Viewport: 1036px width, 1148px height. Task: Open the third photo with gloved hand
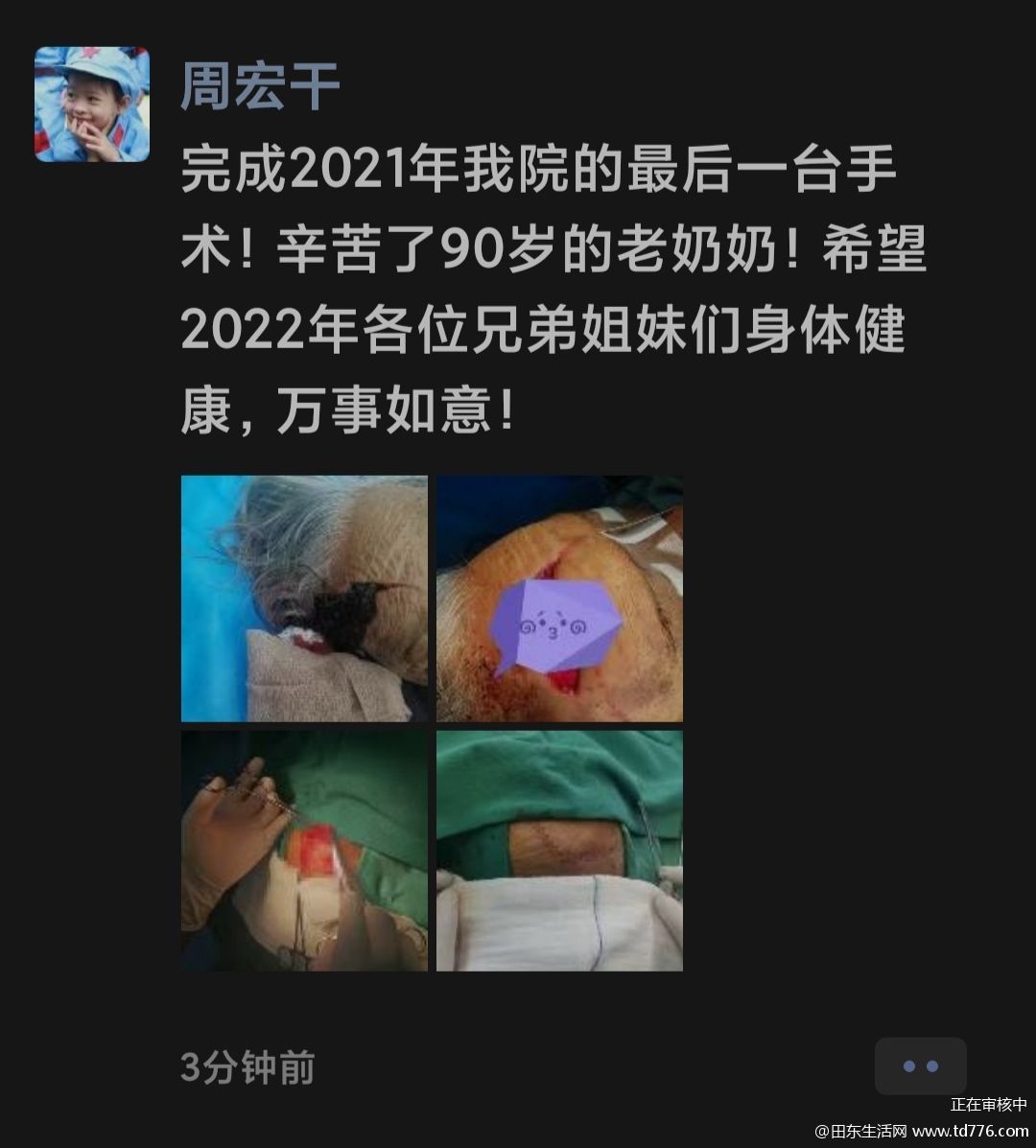[x=304, y=851]
